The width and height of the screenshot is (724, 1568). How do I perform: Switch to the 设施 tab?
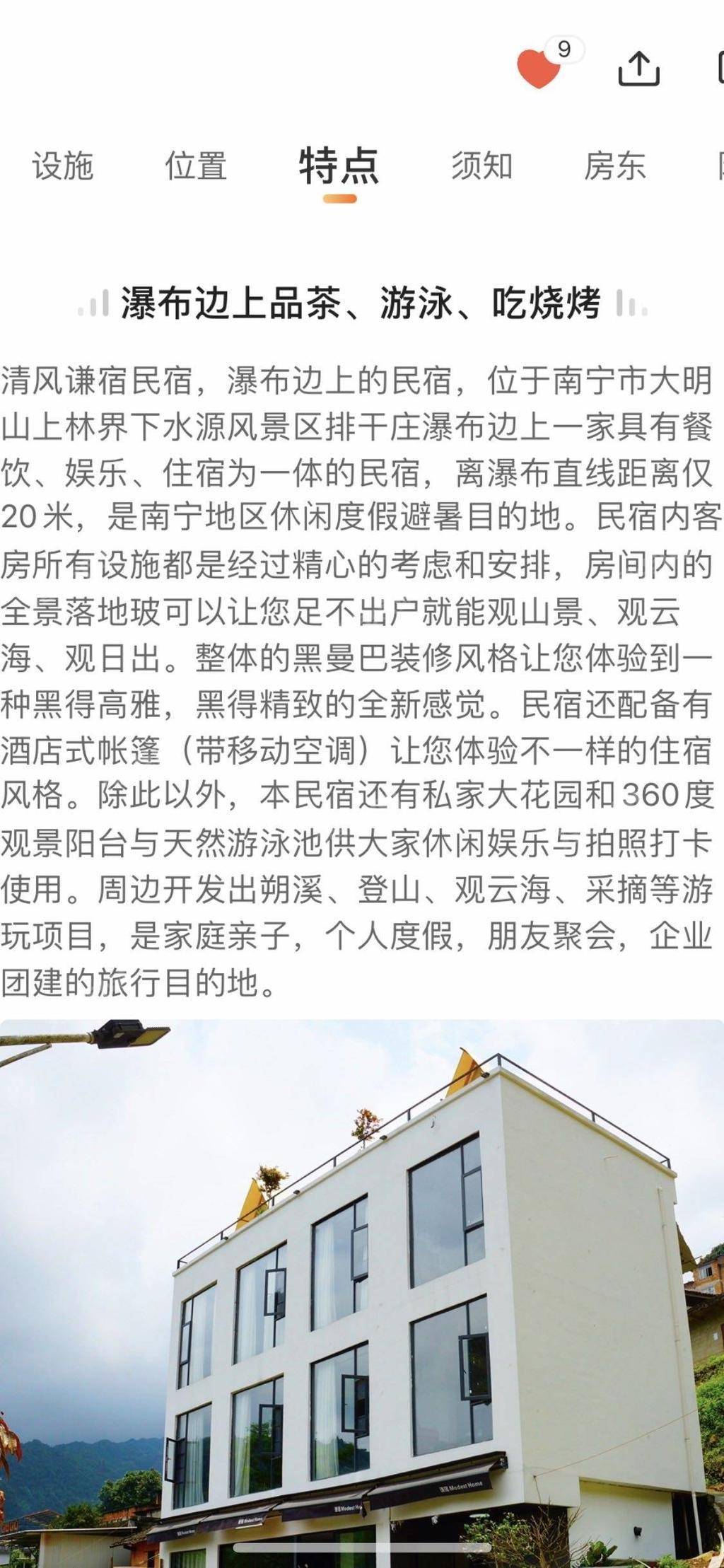(63, 166)
